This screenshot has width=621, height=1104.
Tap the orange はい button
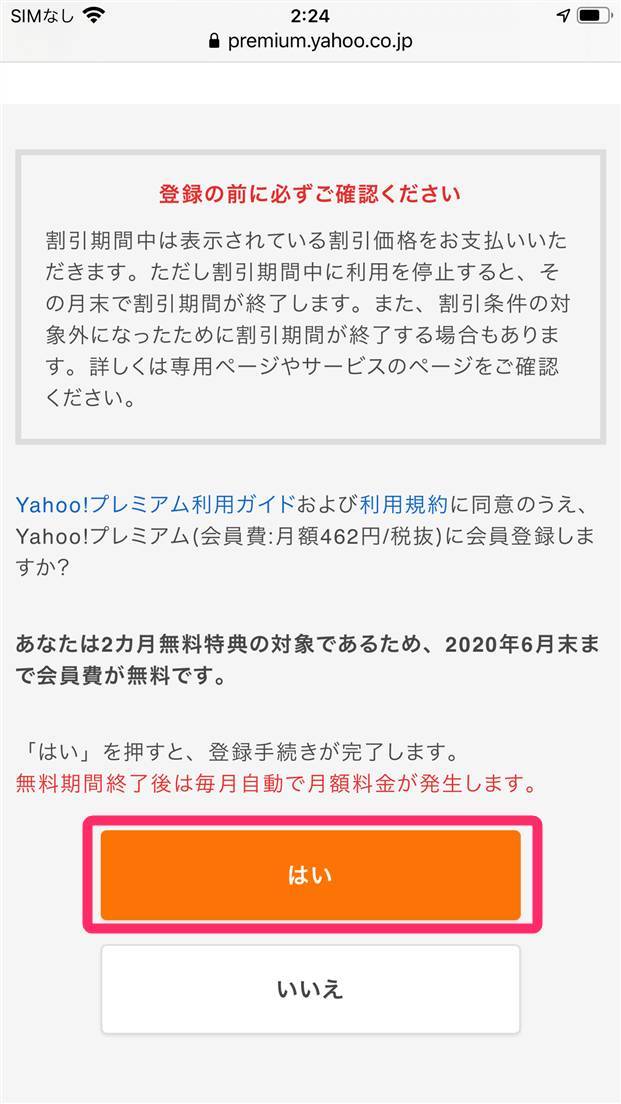(310, 875)
